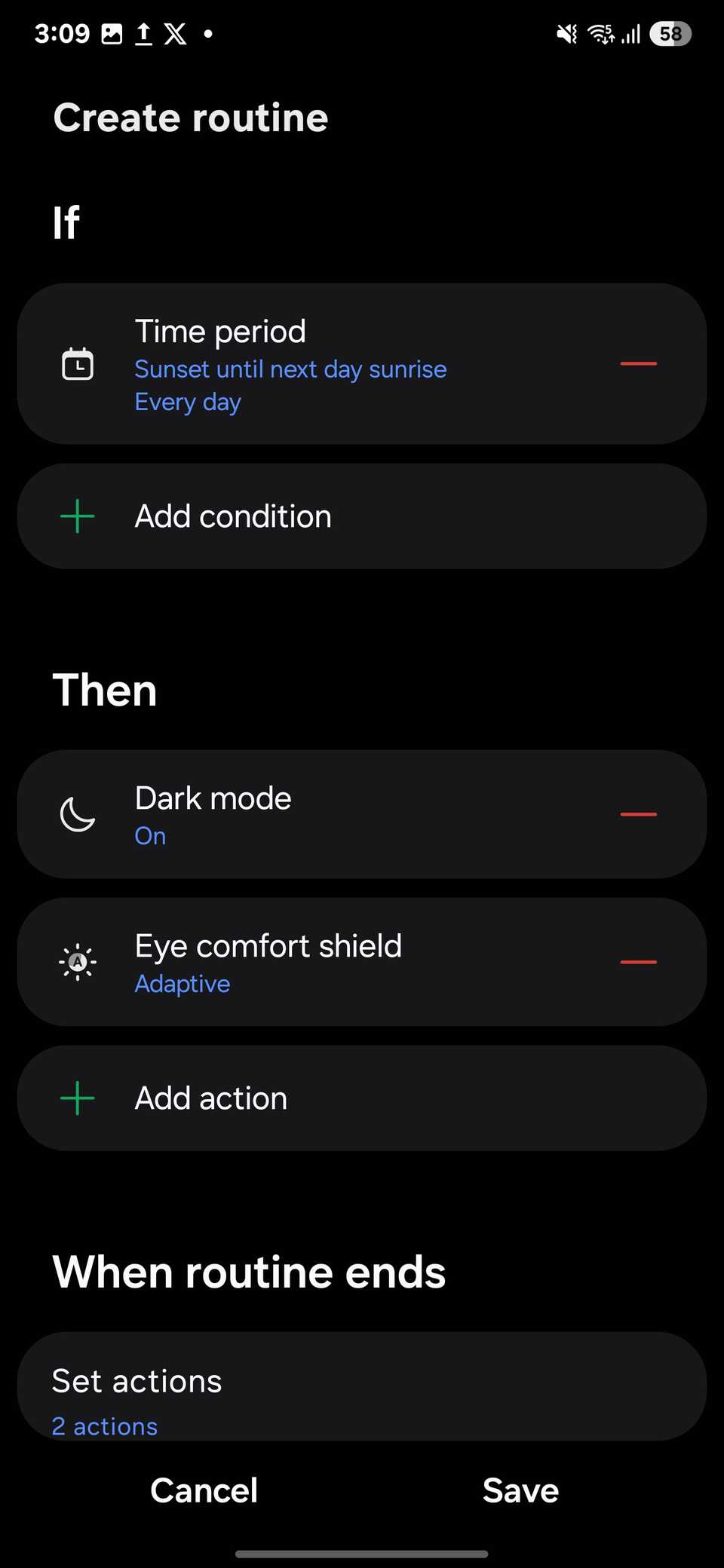This screenshot has width=724, height=1568.
Task: Change the Every day repeat setting
Action: tap(187, 402)
